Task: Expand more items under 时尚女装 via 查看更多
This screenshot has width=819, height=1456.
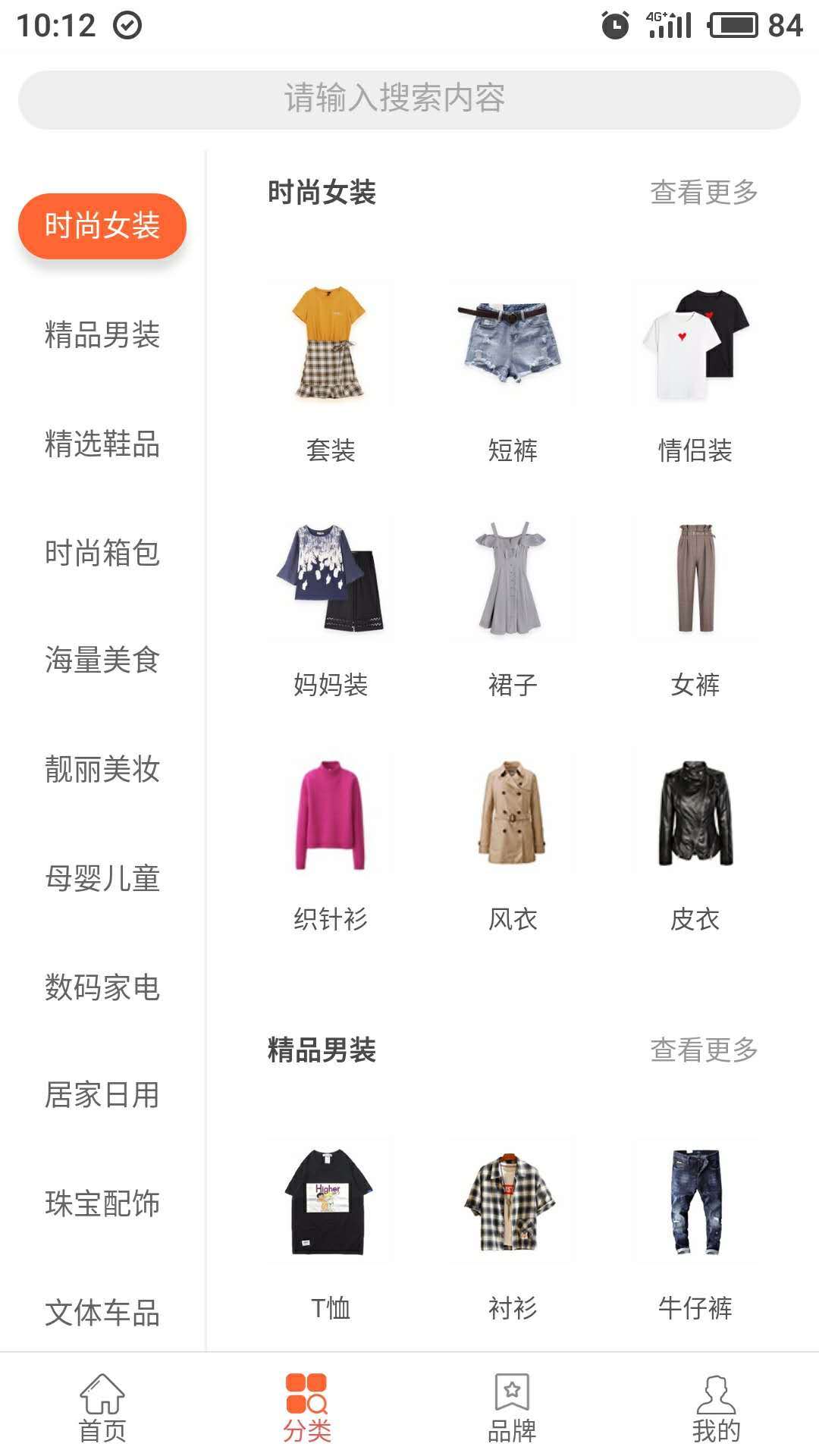Action: (x=701, y=193)
